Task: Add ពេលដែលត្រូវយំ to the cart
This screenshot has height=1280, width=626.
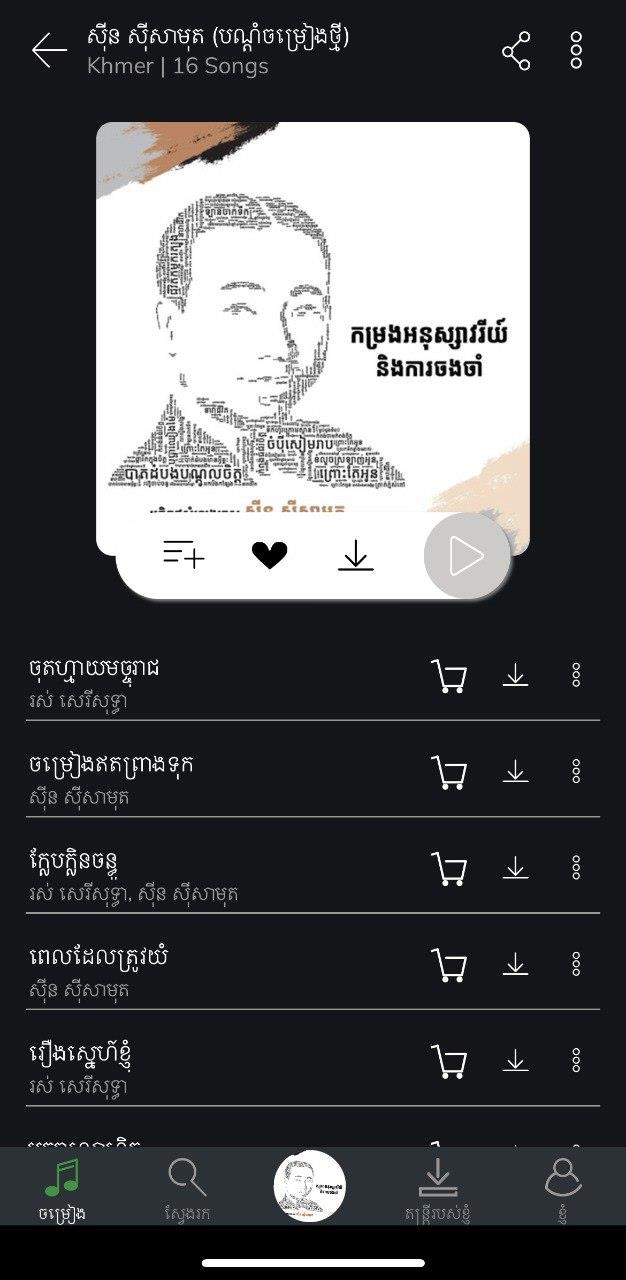Action: pos(448,965)
